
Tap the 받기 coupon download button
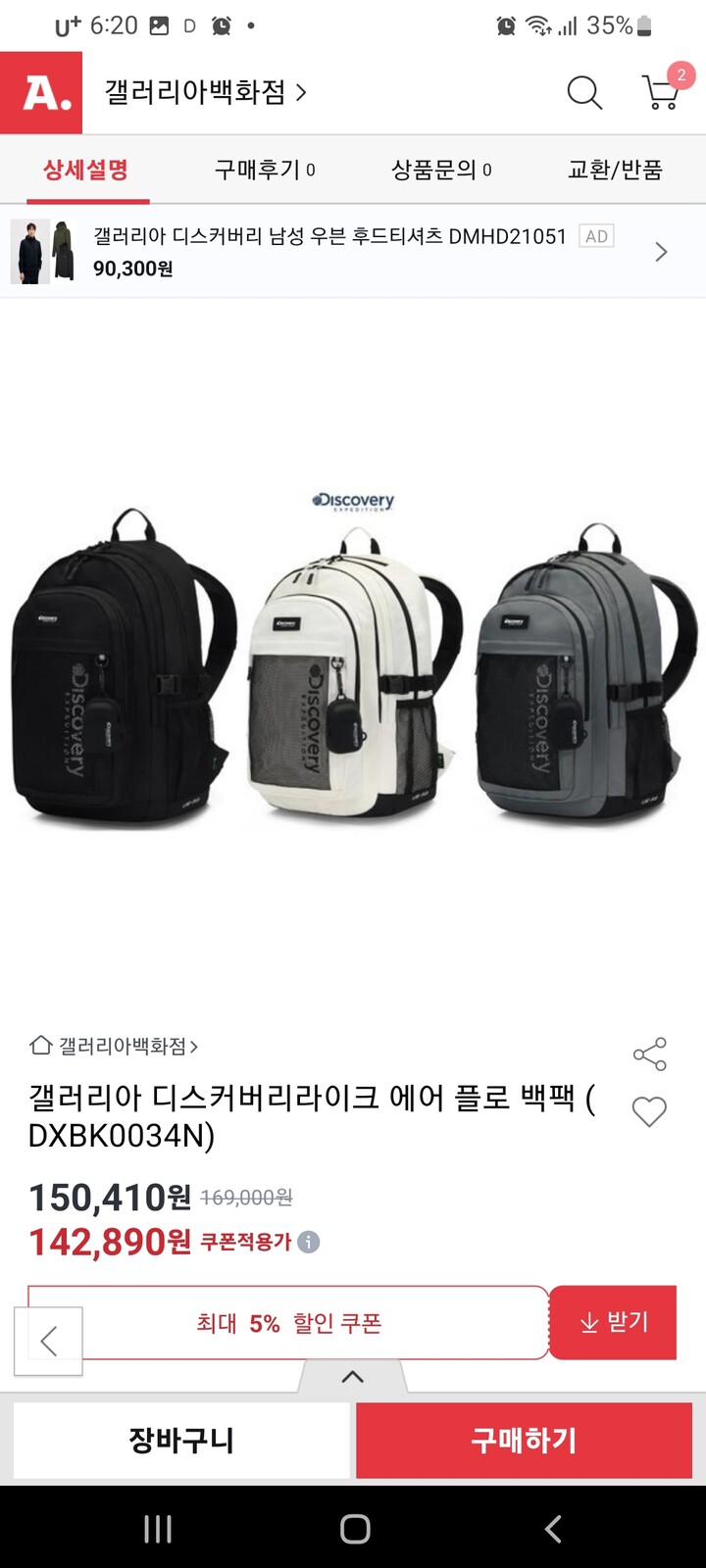point(613,1322)
